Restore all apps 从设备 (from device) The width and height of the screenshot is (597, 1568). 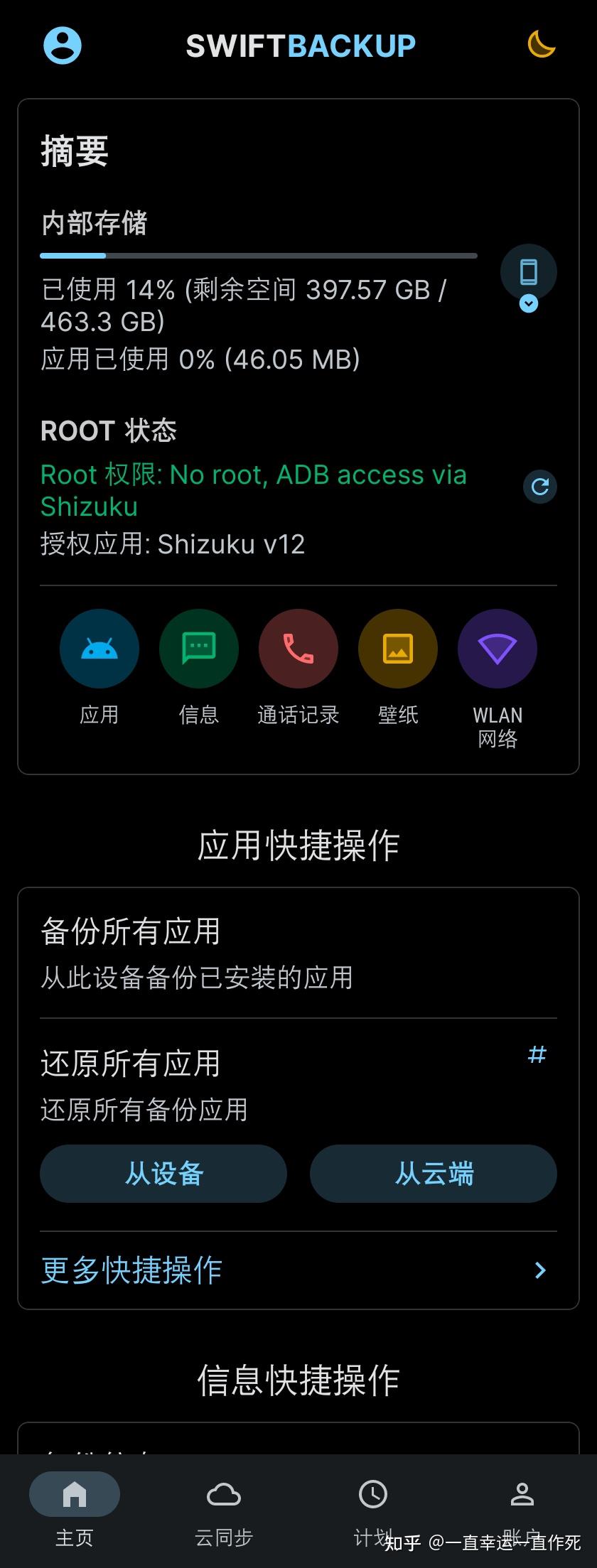(x=163, y=1174)
